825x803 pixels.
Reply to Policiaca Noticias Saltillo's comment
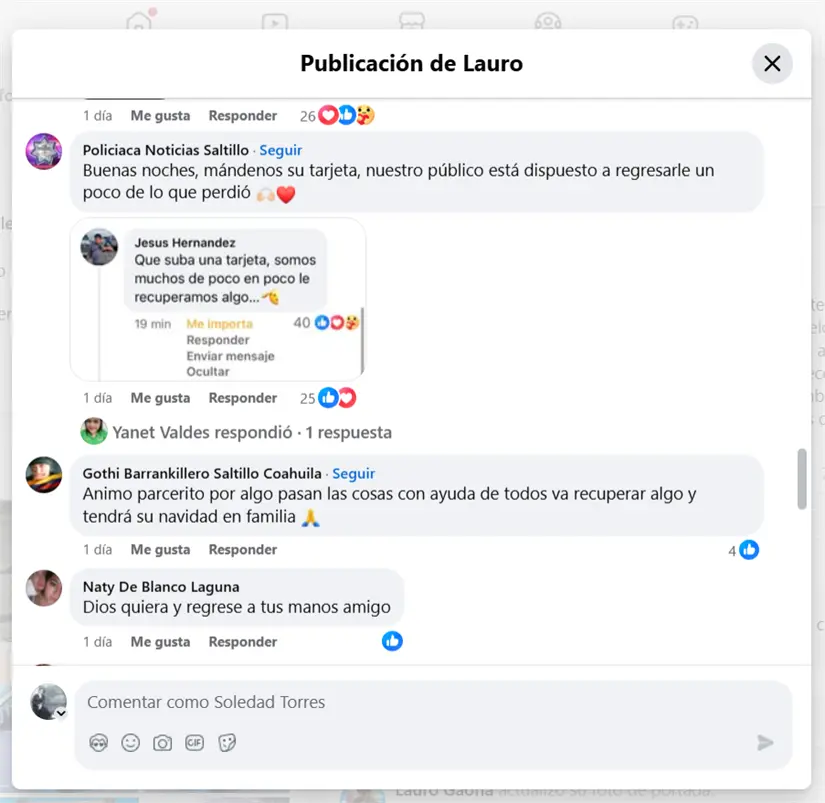click(x=242, y=398)
